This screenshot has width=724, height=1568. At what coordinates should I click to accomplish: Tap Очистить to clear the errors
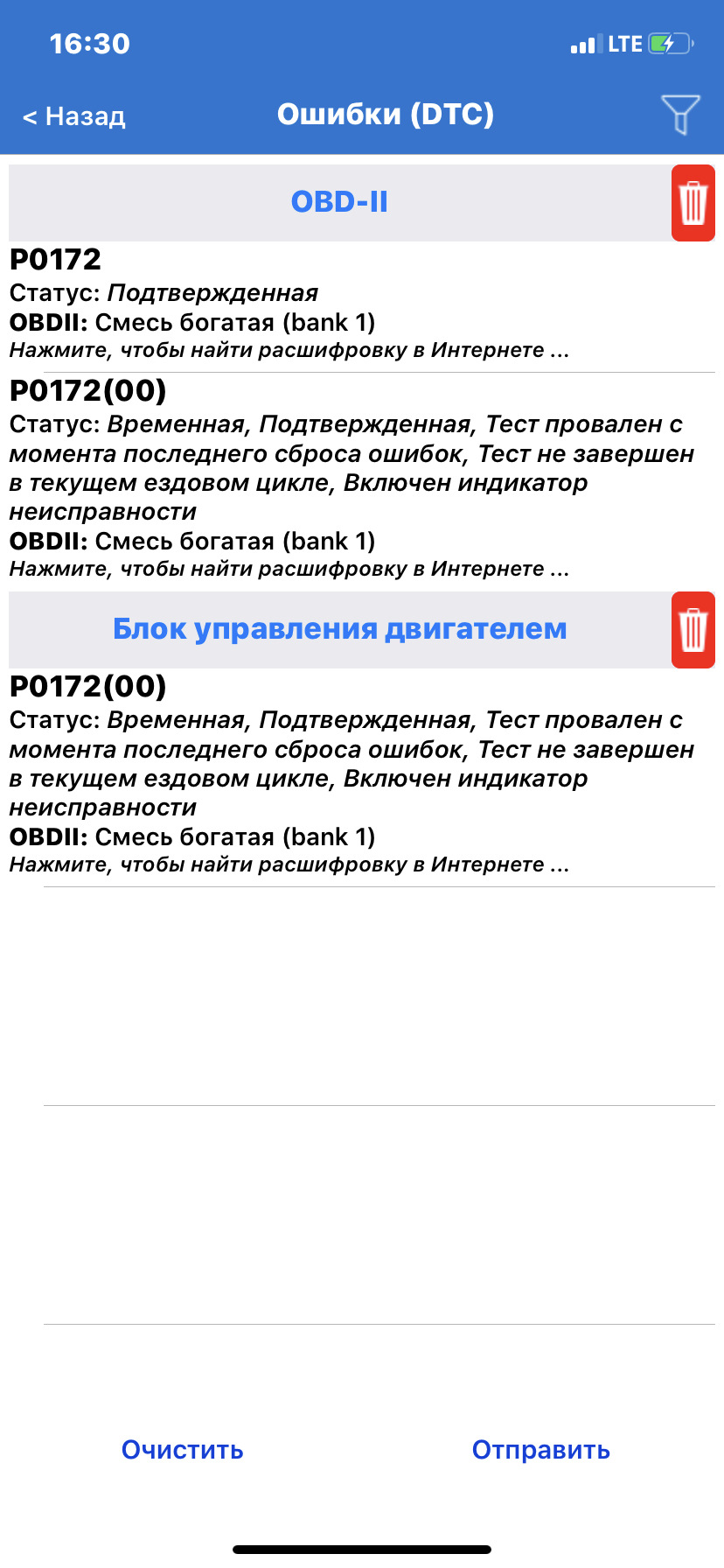(182, 1450)
